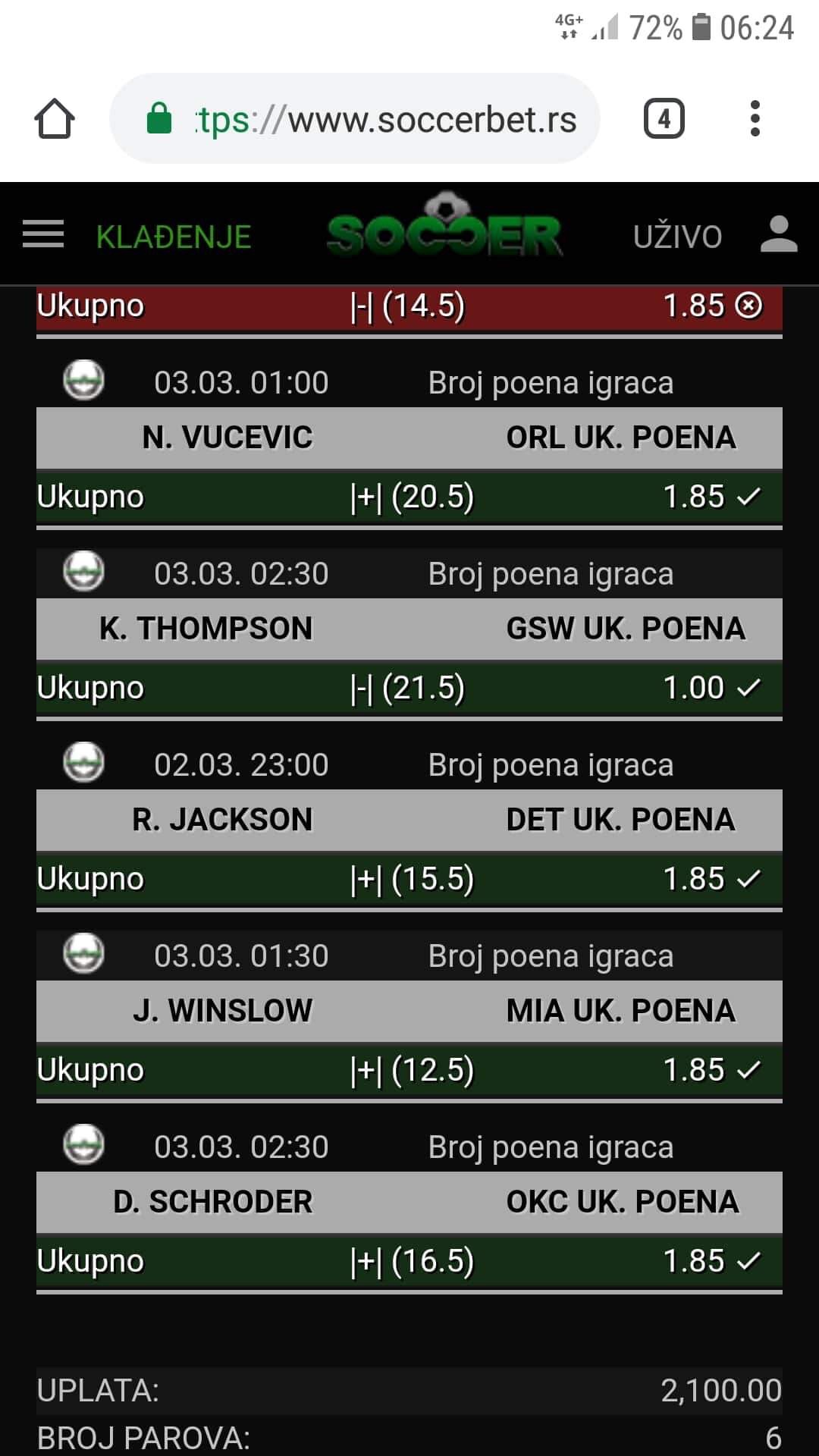Image resolution: width=819 pixels, height=1456 pixels.
Task: Open the browser overflow menu
Action: [x=755, y=119]
